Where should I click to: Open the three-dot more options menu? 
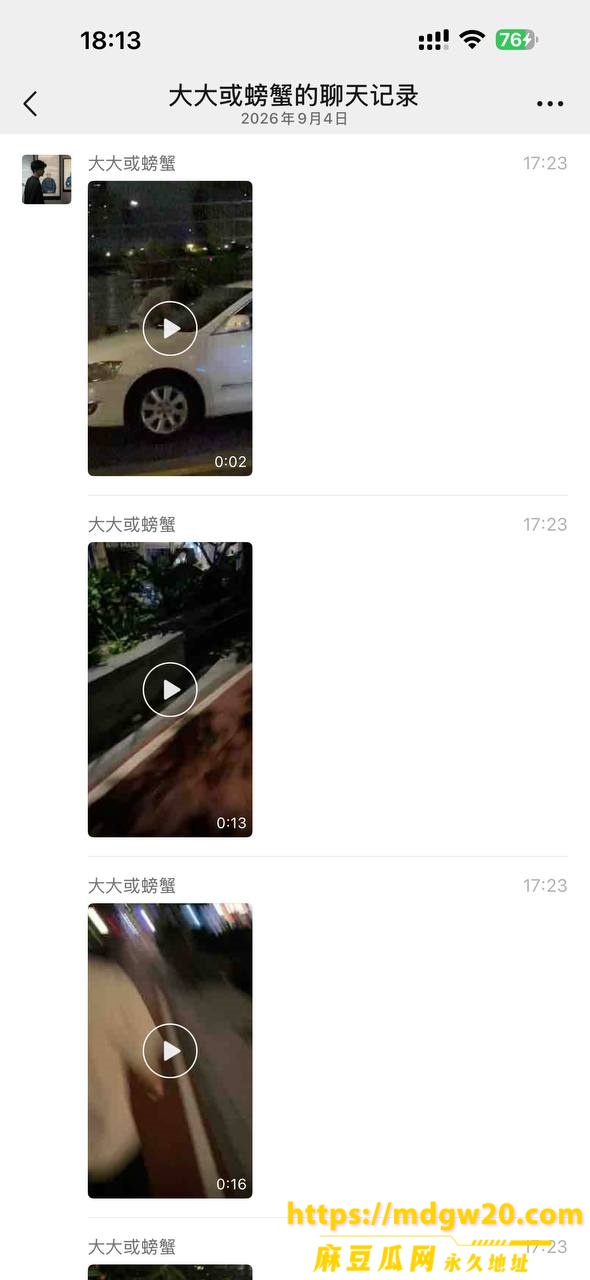tap(550, 103)
